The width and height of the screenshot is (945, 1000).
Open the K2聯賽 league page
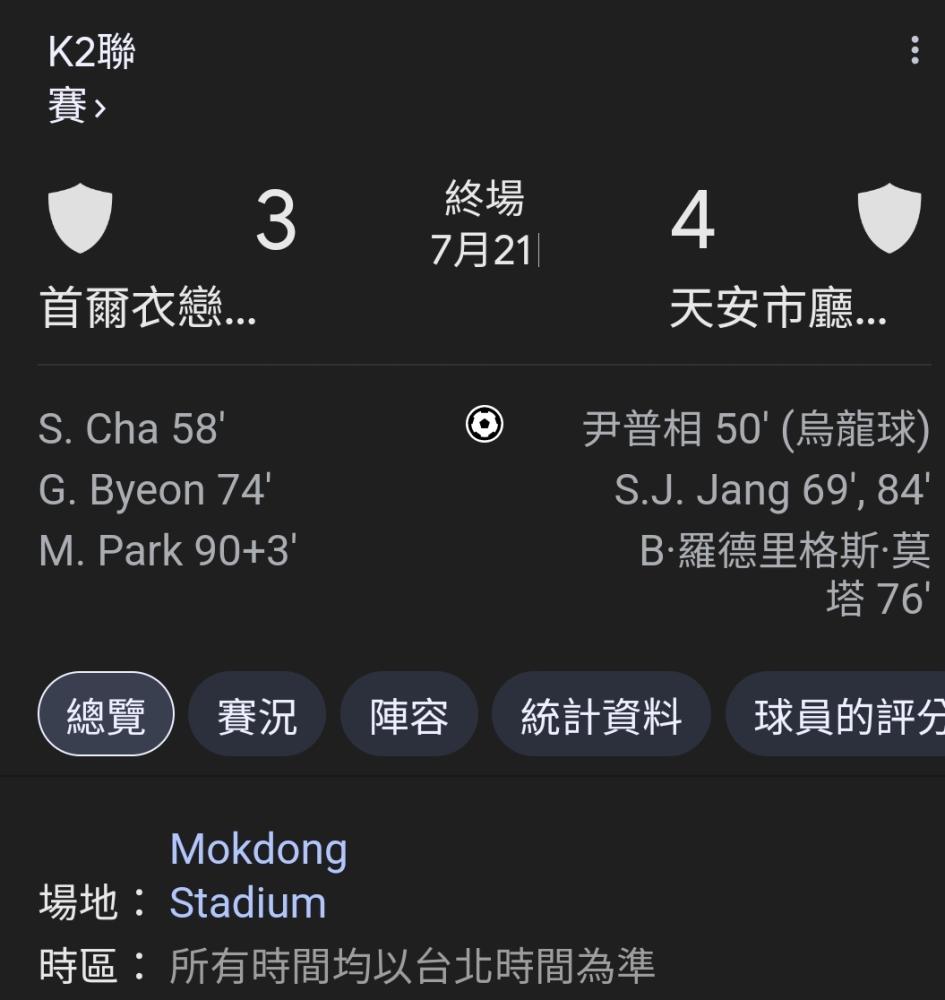click(90, 78)
